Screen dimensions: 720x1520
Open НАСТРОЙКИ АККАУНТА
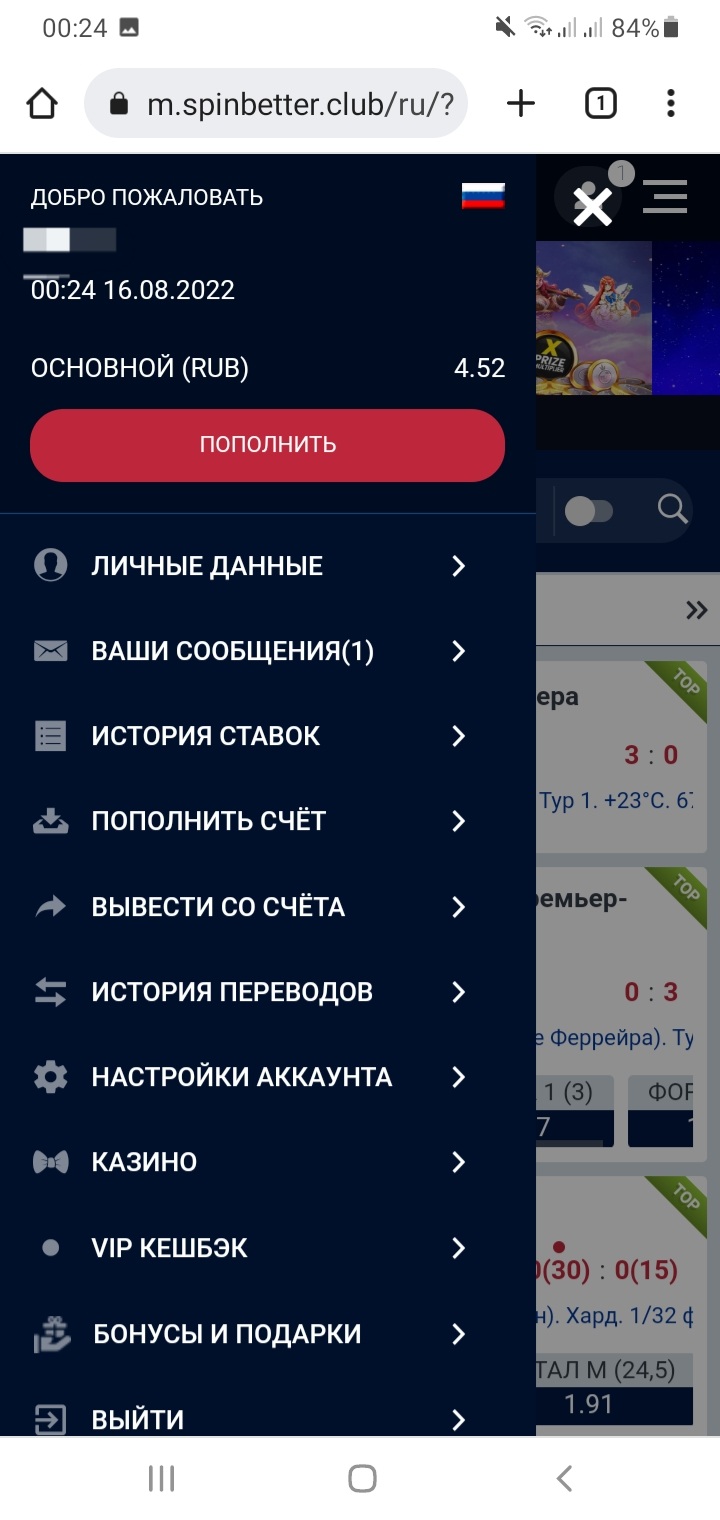(250, 1077)
